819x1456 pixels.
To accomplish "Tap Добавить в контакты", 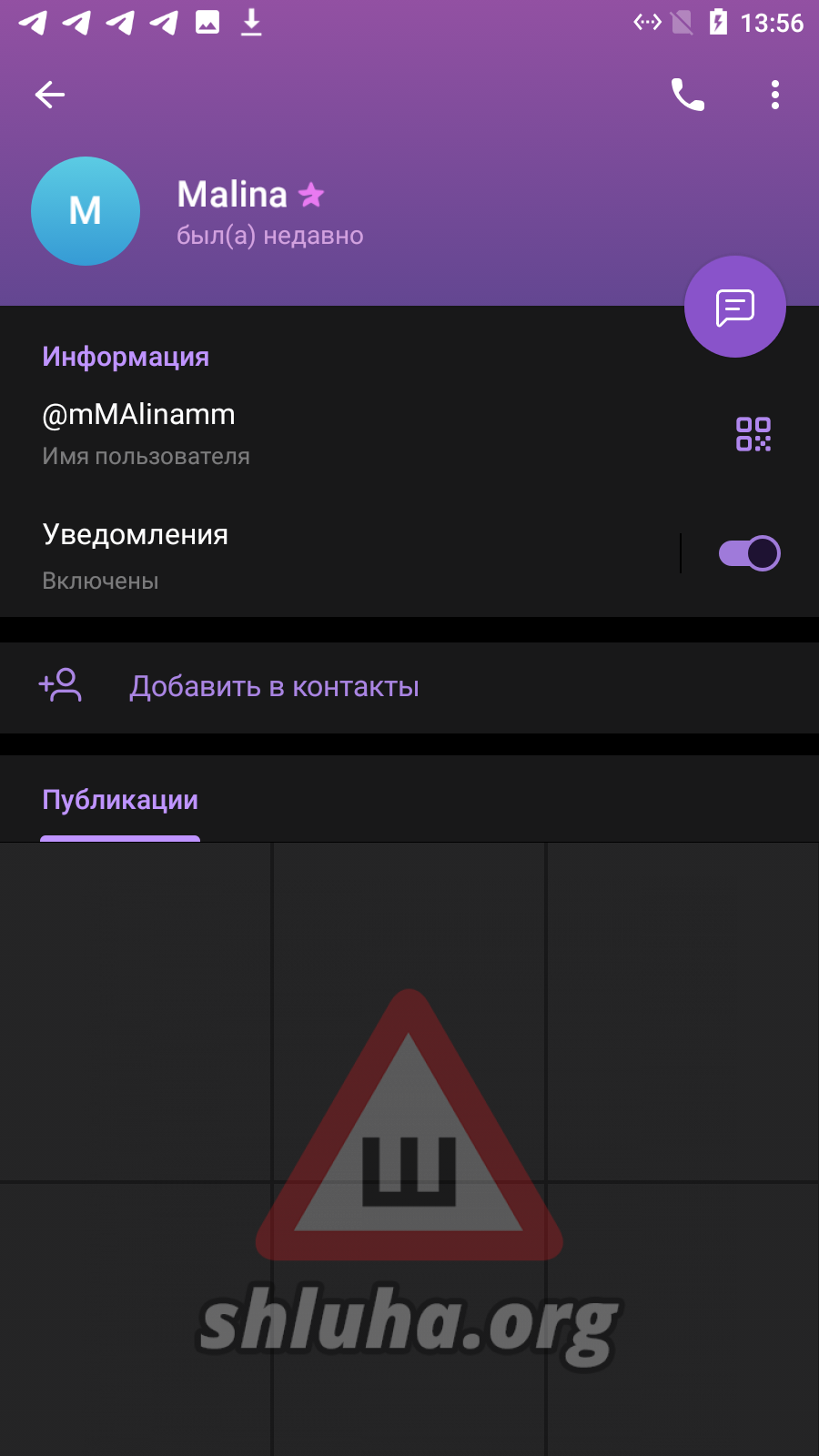I will 273,687.
